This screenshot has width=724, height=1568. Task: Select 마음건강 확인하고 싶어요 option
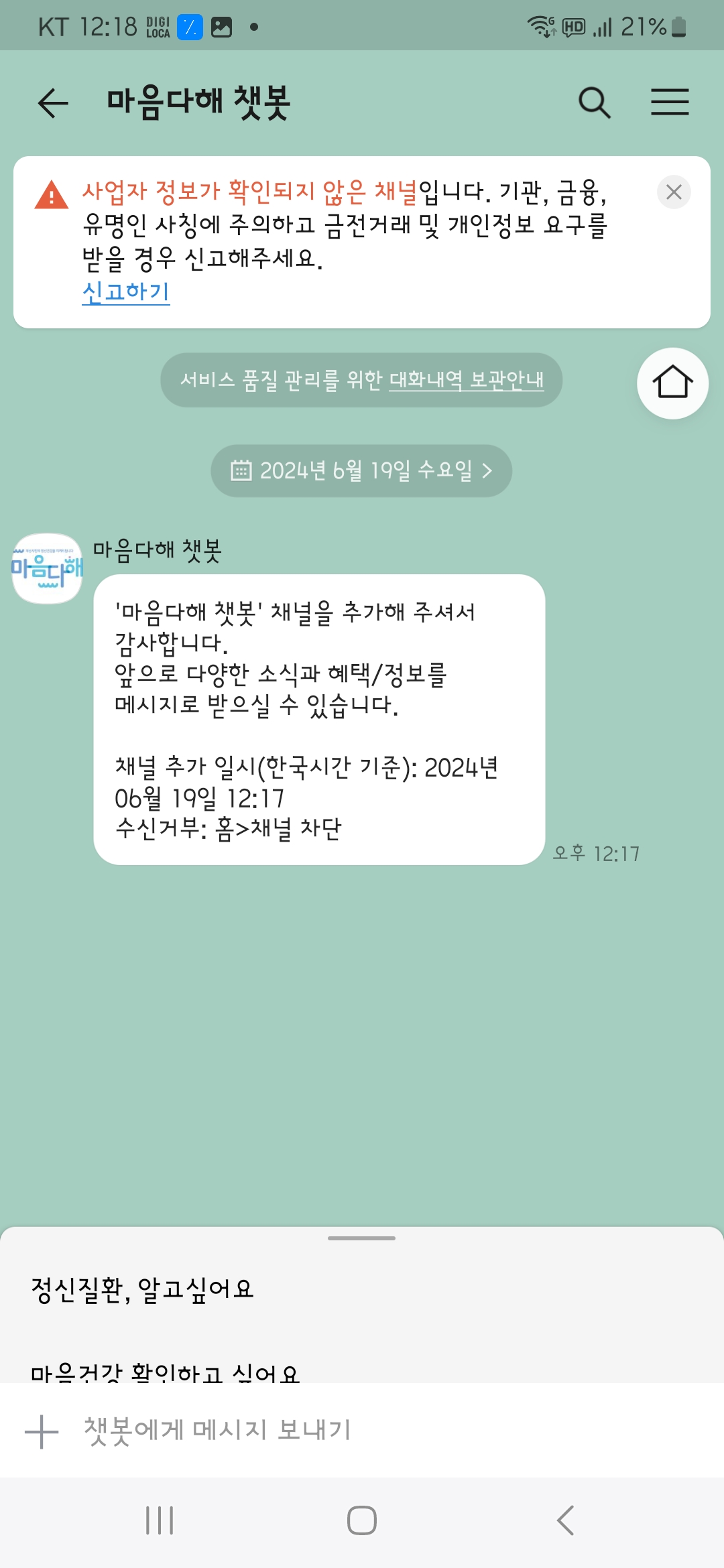(x=165, y=1371)
